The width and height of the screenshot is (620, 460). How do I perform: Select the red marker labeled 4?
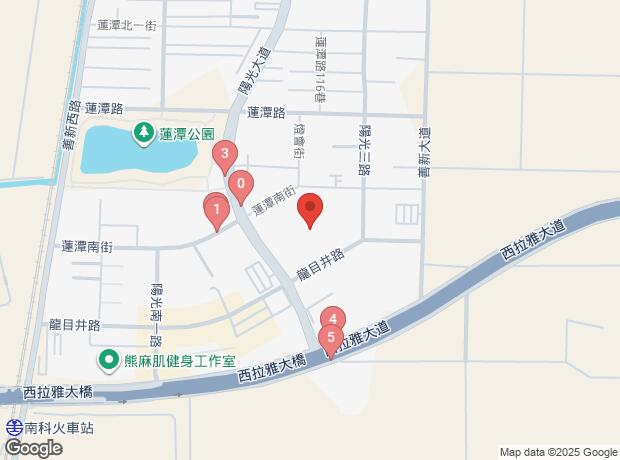coord(333,321)
